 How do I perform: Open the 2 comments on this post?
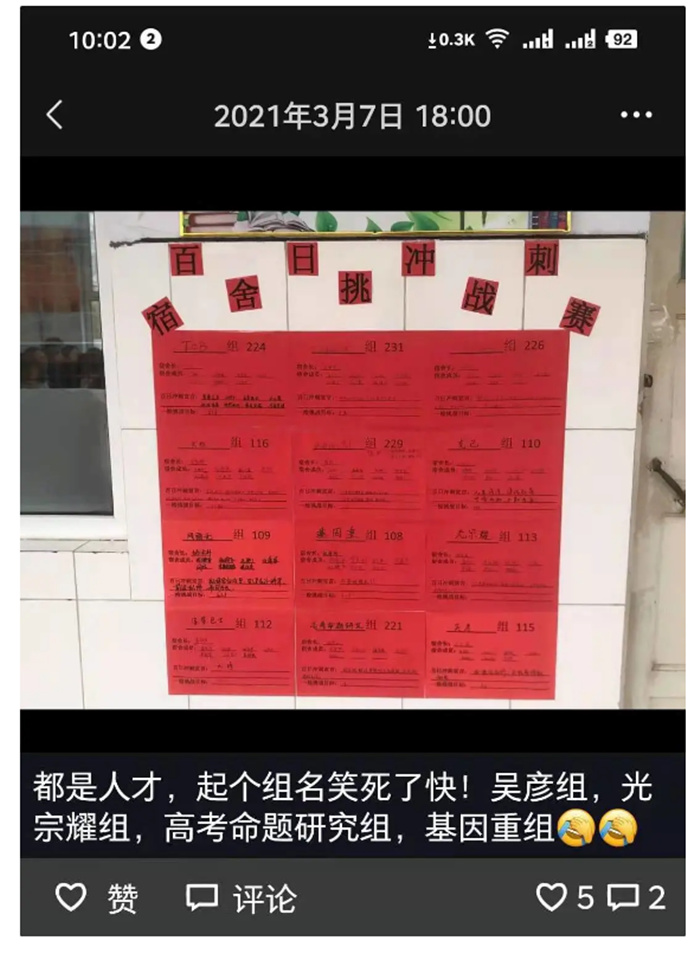point(635,897)
